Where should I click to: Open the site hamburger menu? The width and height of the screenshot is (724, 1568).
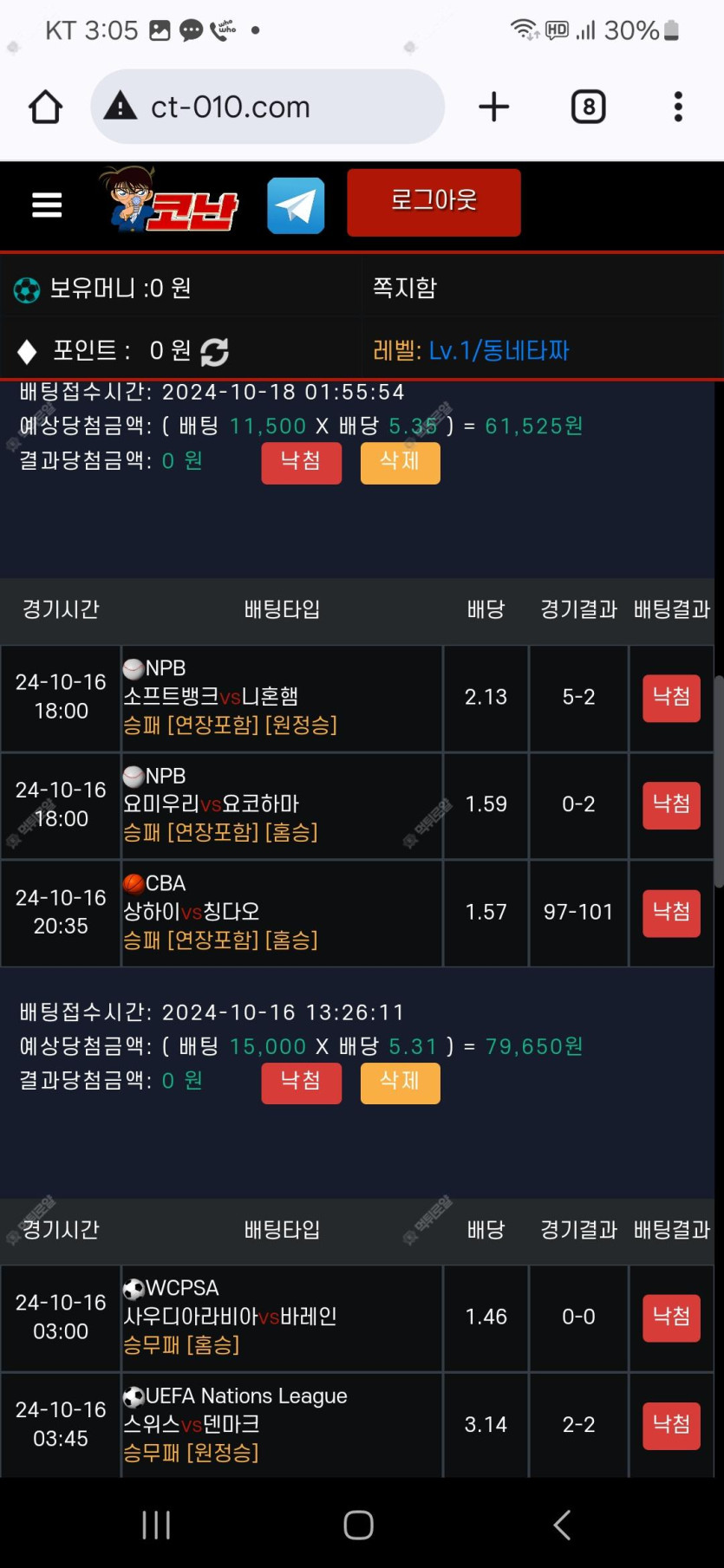tap(47, 205)
